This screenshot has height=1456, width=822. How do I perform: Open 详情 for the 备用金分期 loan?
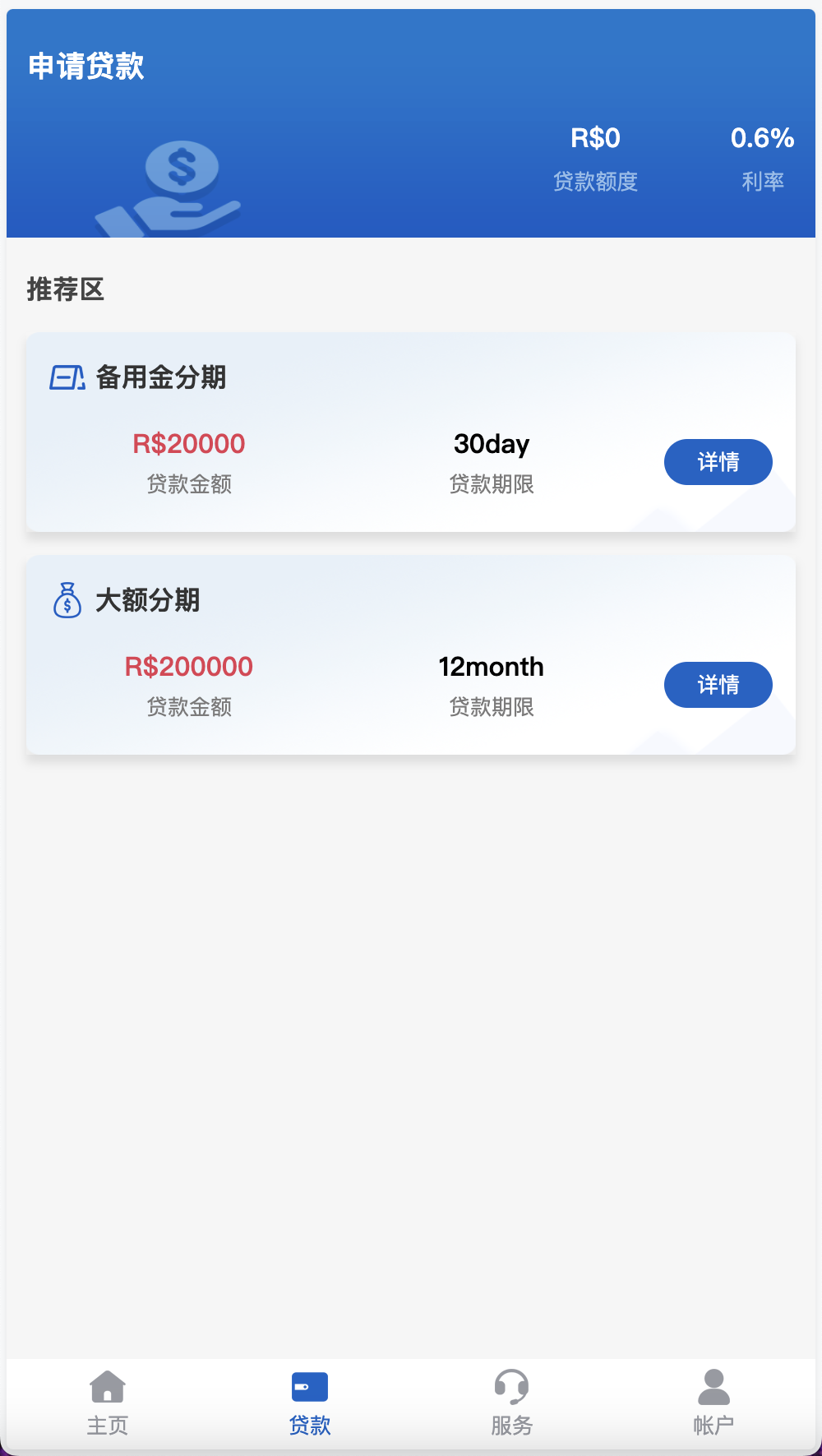[718, 462]
